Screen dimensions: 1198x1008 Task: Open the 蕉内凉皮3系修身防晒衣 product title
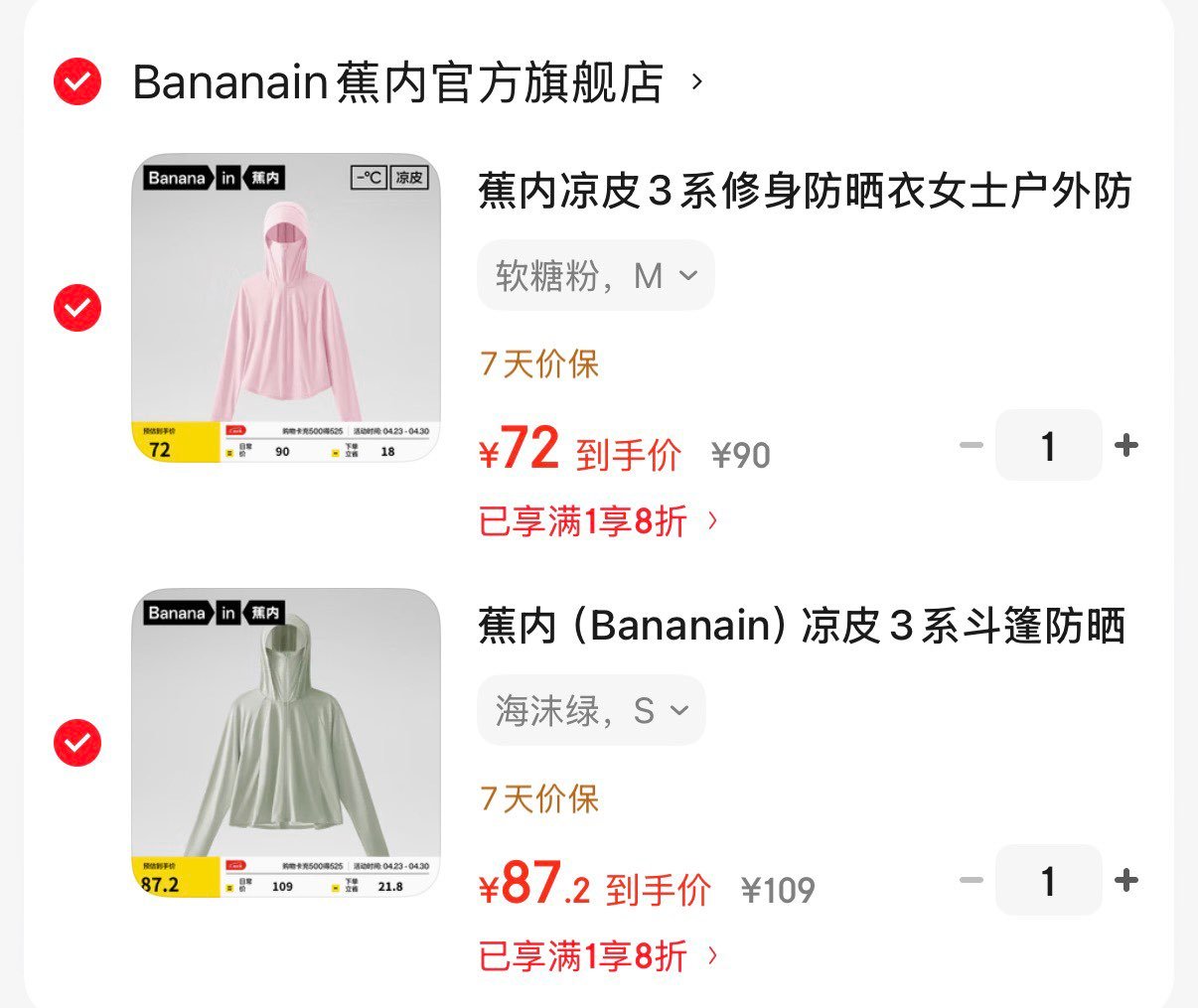click(x=804, y=191)
